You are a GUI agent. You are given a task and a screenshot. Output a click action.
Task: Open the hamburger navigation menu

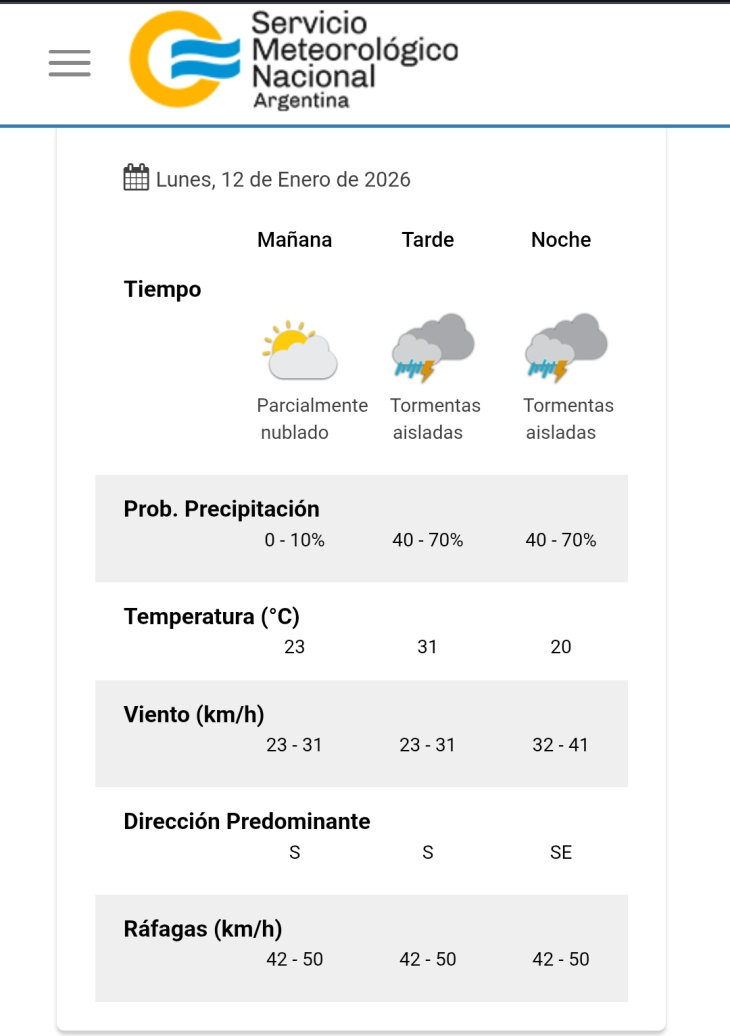point(69,63)
